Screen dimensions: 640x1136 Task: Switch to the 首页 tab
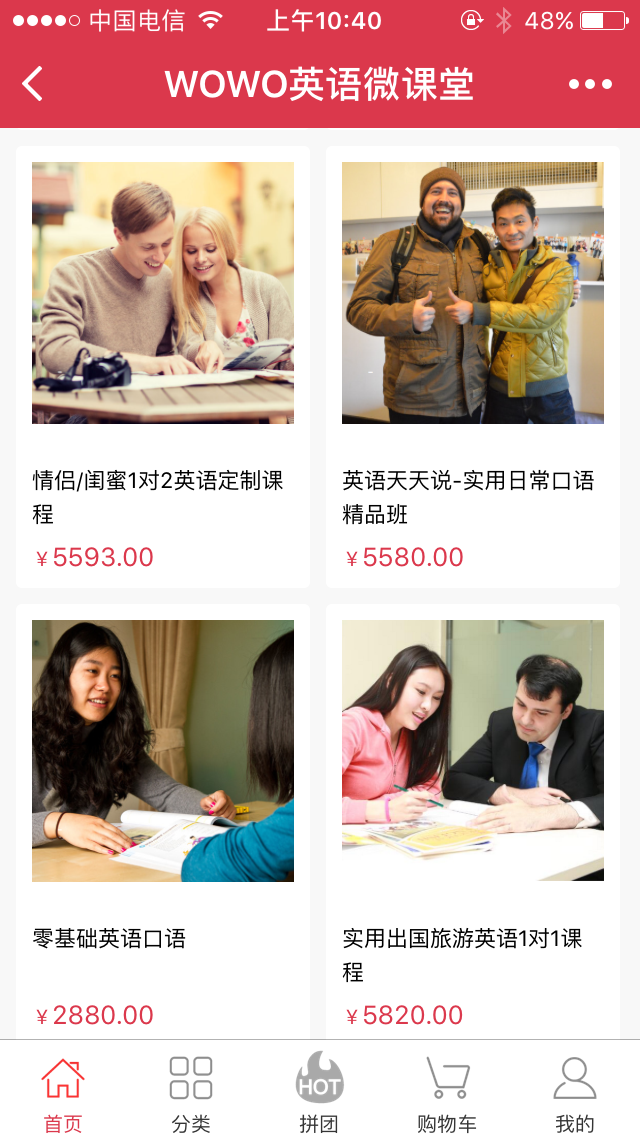pyautogui.click(x=63, y=1093)
